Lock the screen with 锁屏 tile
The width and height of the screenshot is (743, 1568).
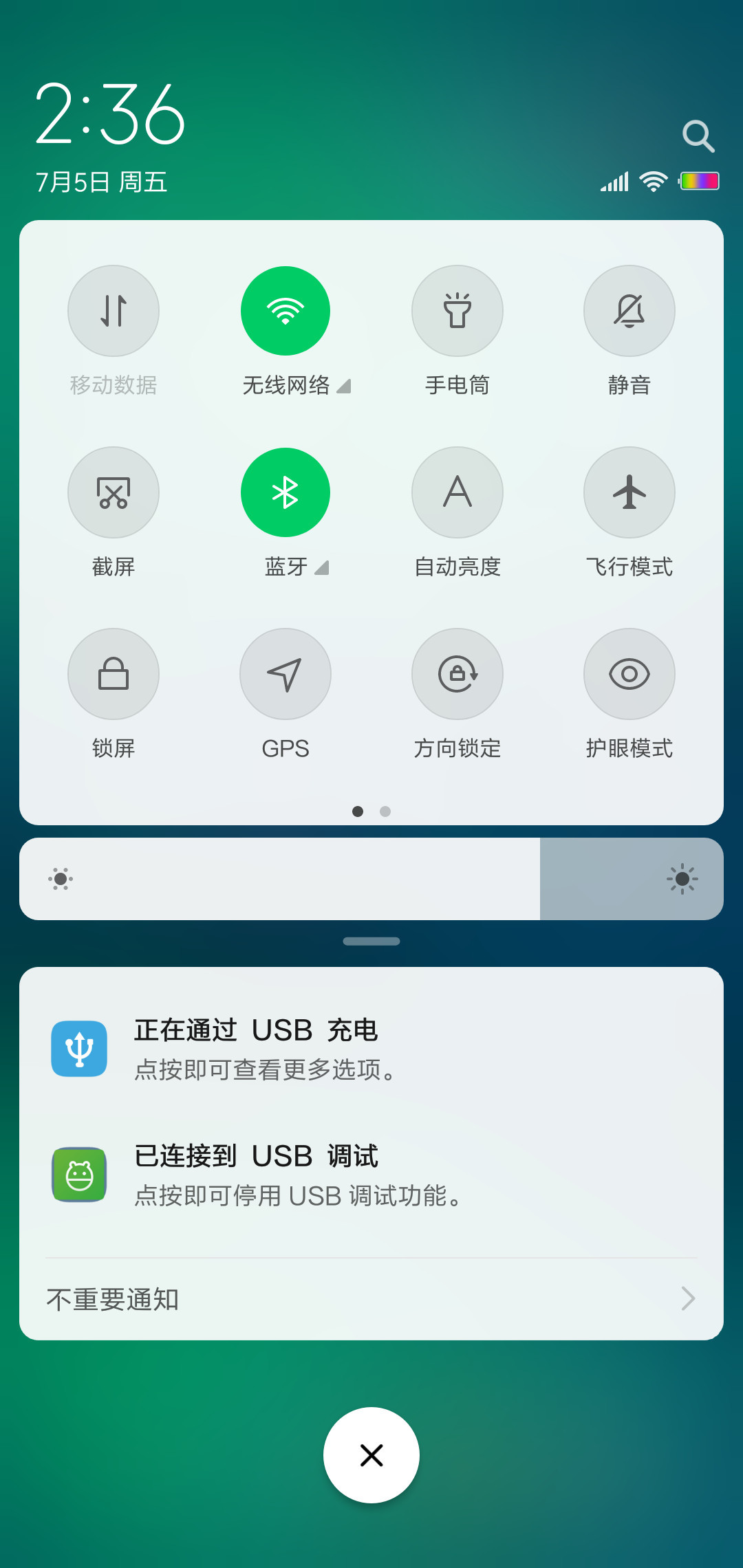click(114, 674)
